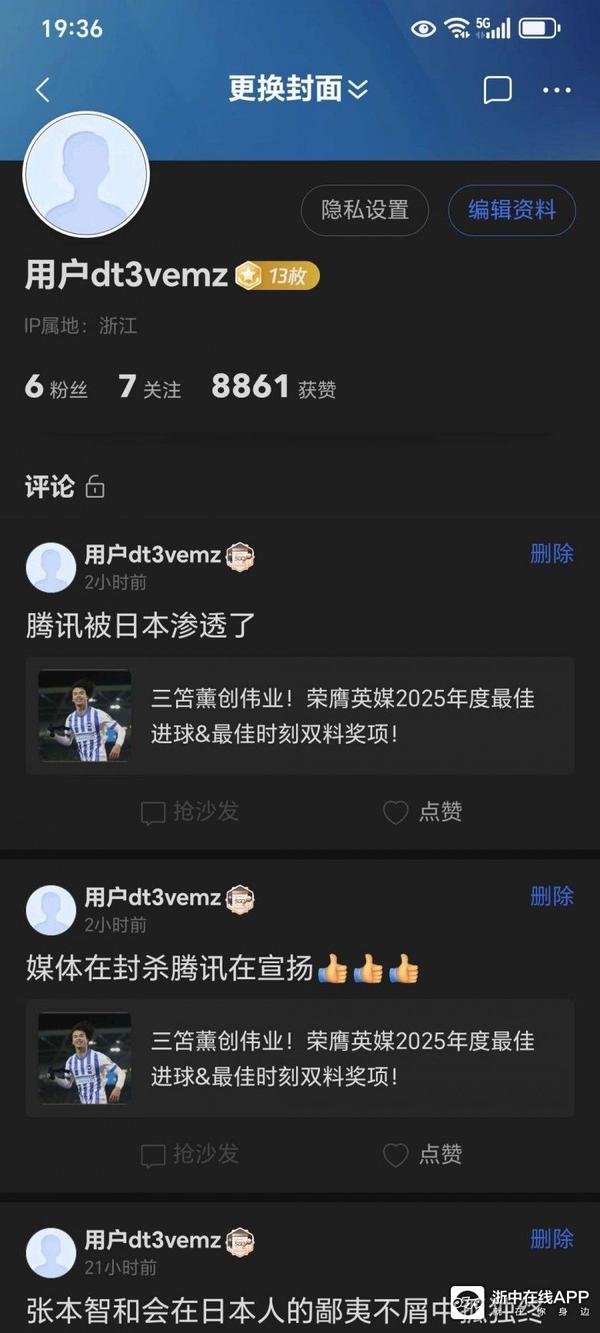Tap the profile avatar picture
The image size is (600, 1333).
[86, 175]
